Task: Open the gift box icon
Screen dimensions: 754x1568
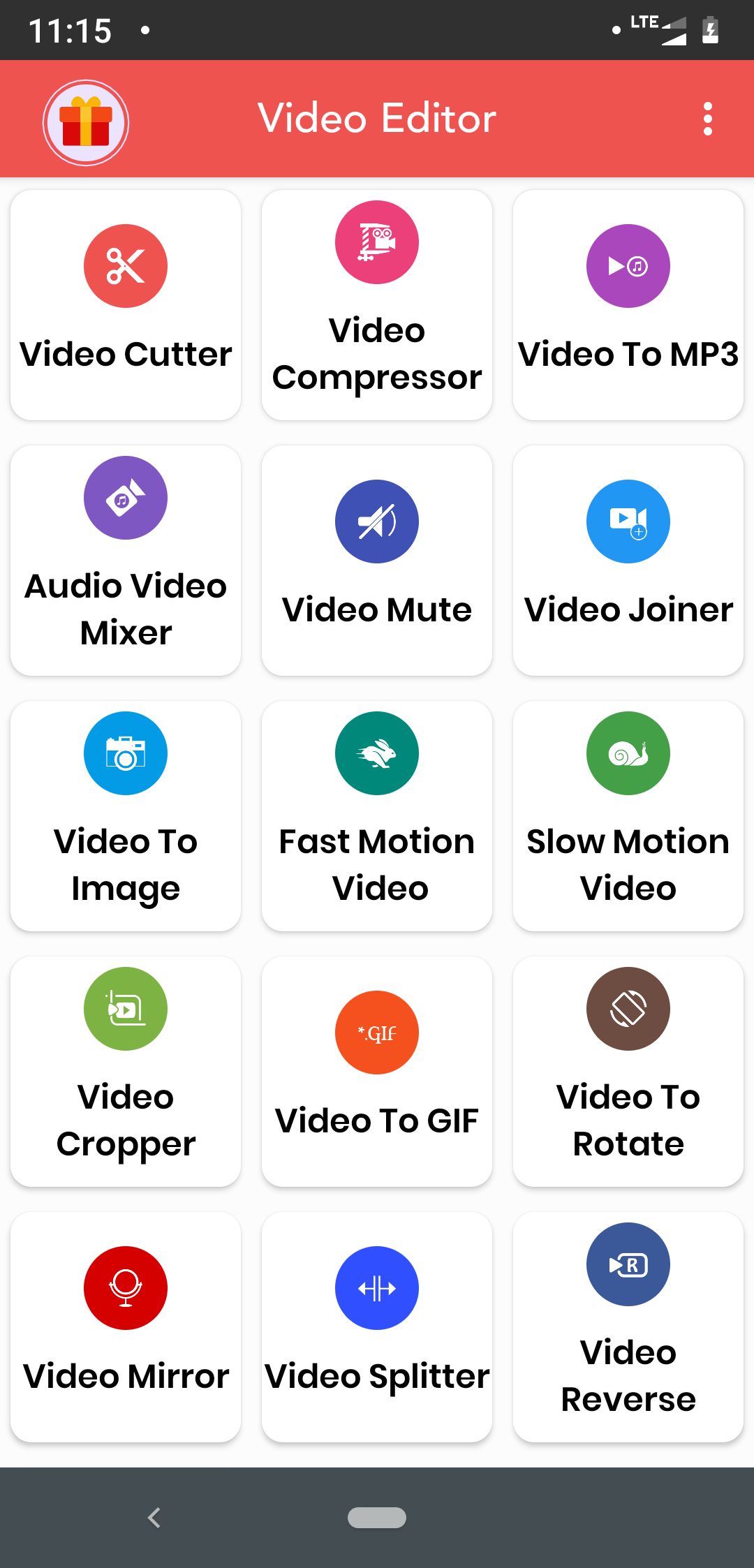Action: point(86,123)
